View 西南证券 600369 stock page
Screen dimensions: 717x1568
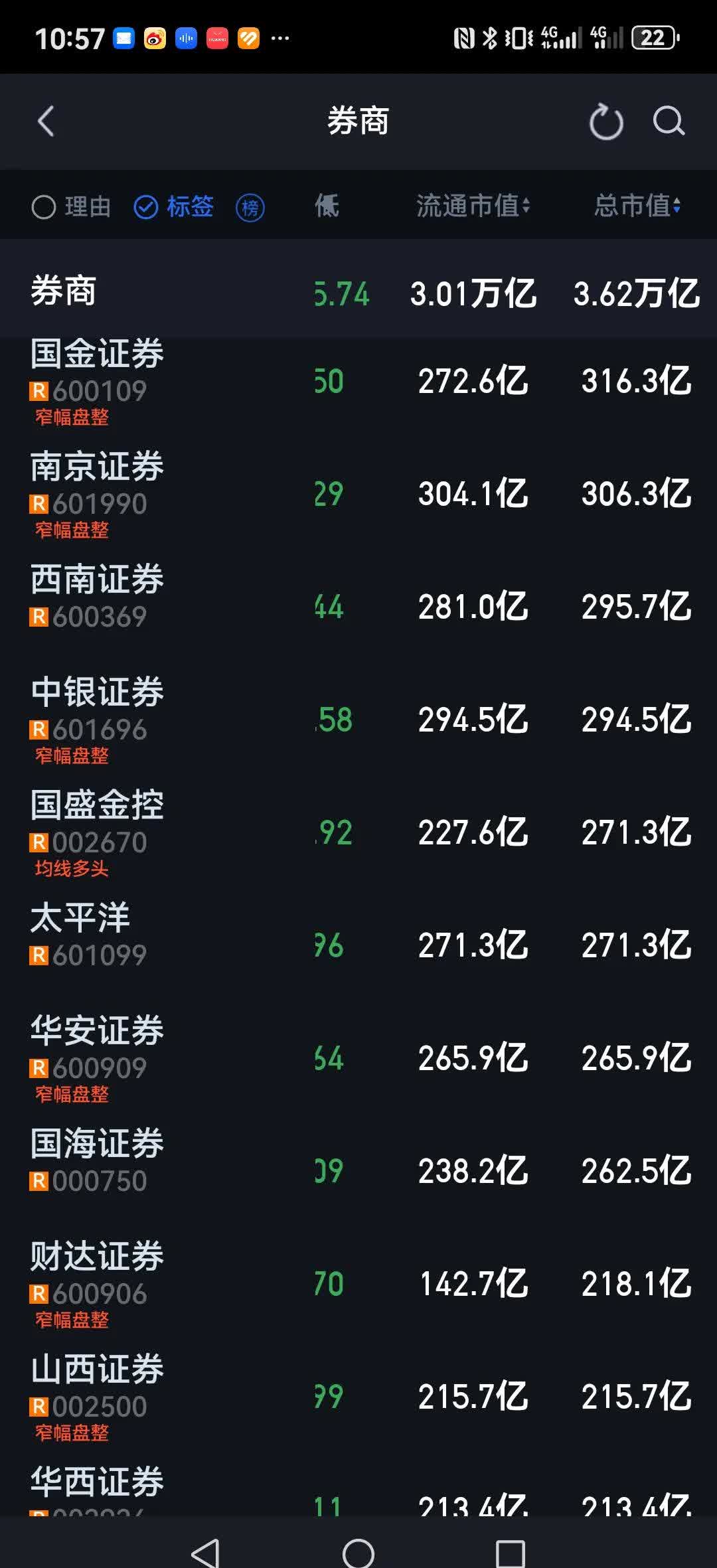98,596
